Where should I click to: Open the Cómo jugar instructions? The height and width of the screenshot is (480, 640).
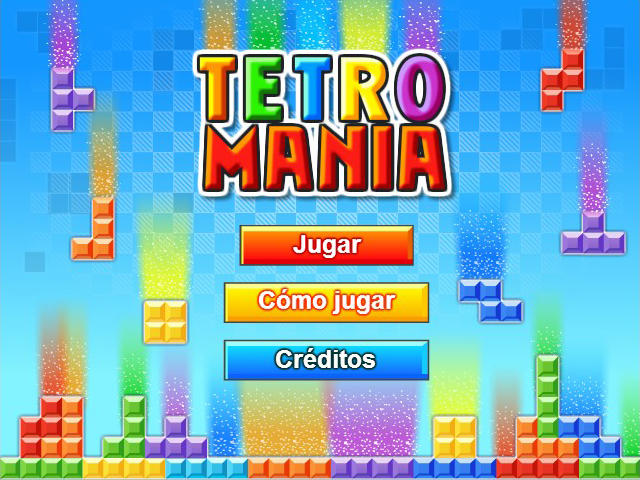click(326, 302)
